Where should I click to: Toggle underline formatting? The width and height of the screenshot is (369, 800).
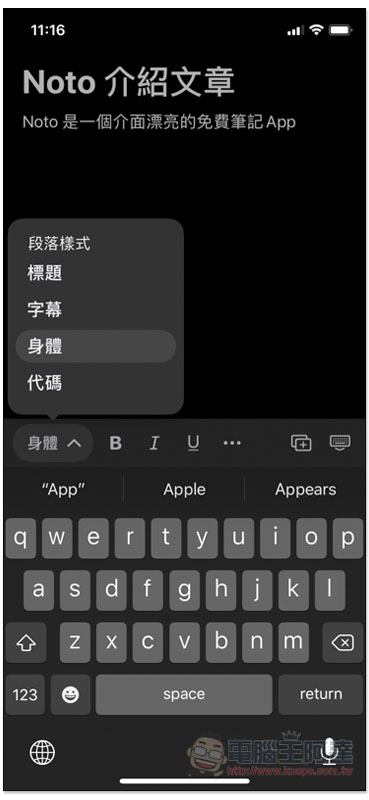pos(193,443)
